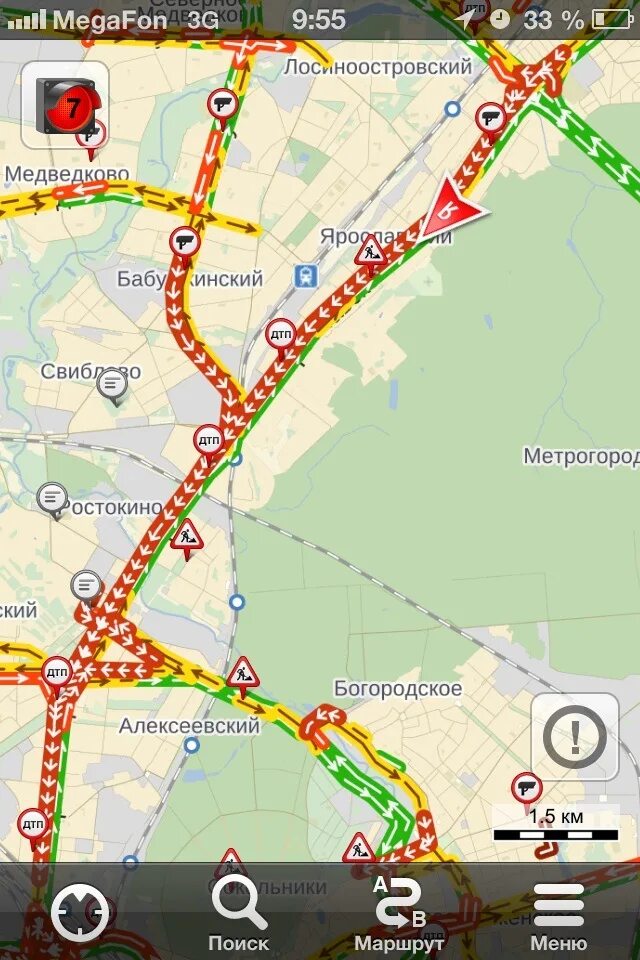The image size is (640, 960).
Task: Tap the ДТП marker below Свиблово
Action: [x=208, y=439]
